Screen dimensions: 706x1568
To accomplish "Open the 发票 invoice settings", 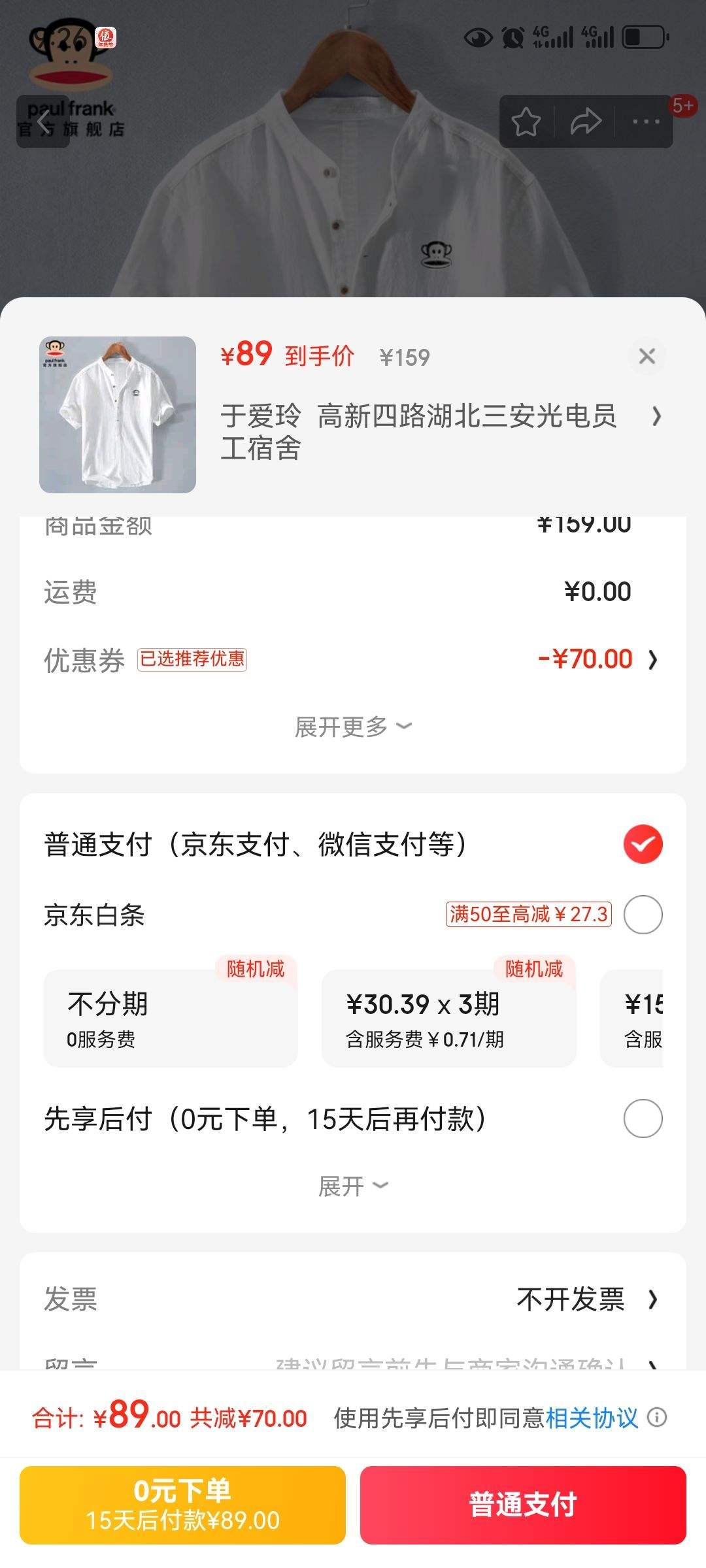I will [x=353, y=1299].
